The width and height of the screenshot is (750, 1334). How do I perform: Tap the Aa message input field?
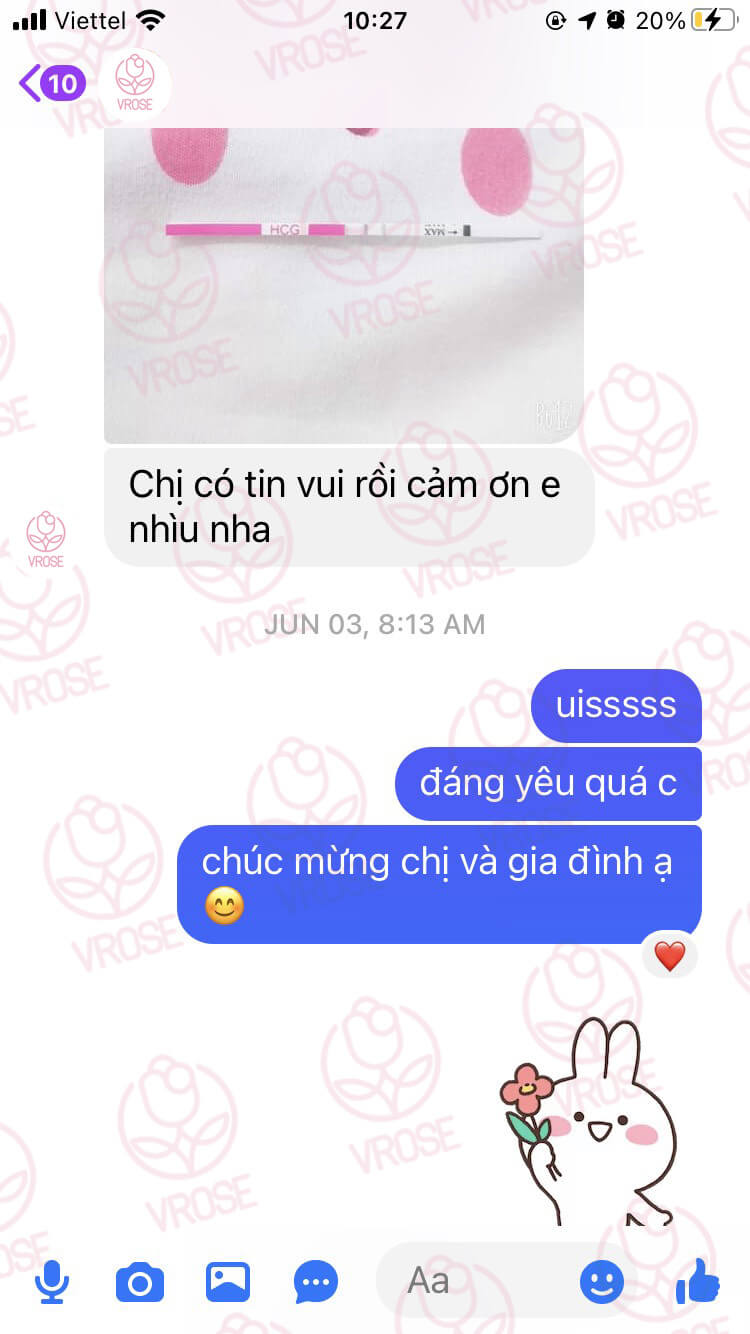(x=470, y=1281)
